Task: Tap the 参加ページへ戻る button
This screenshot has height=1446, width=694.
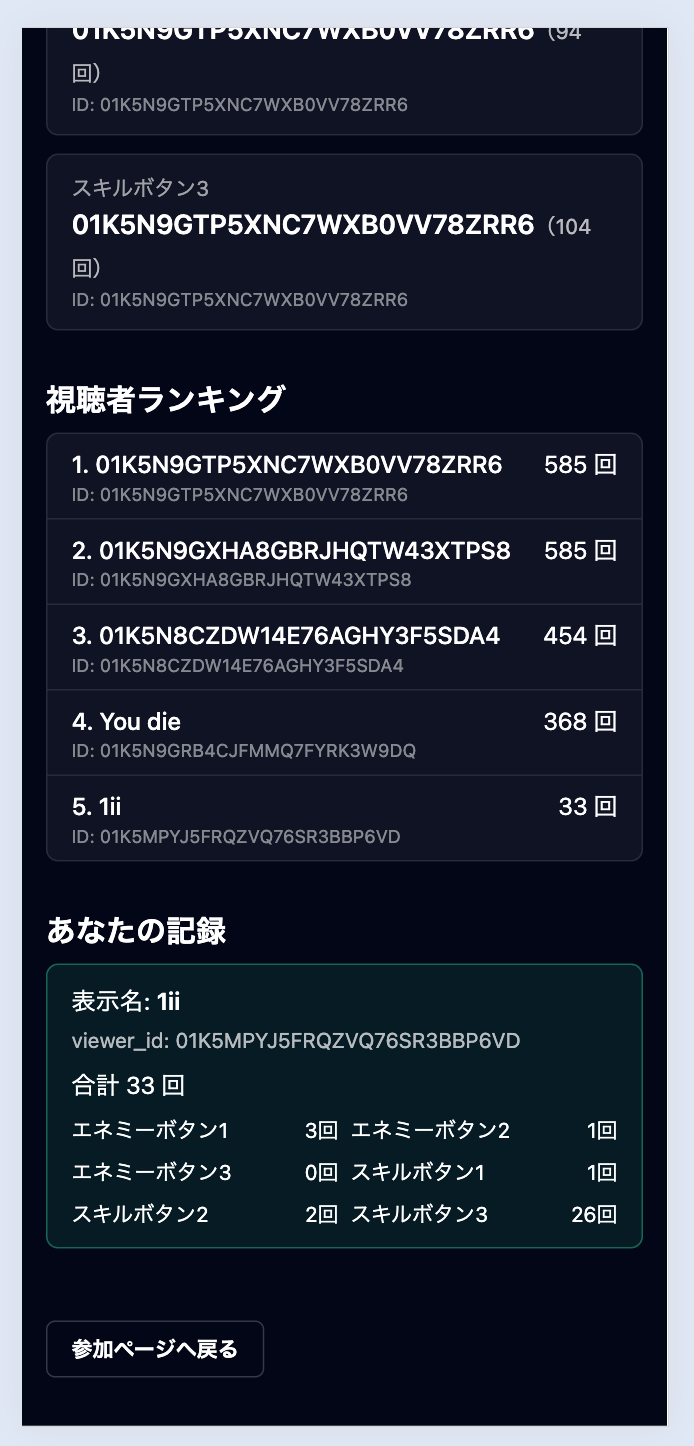Action: (155, 1349)
